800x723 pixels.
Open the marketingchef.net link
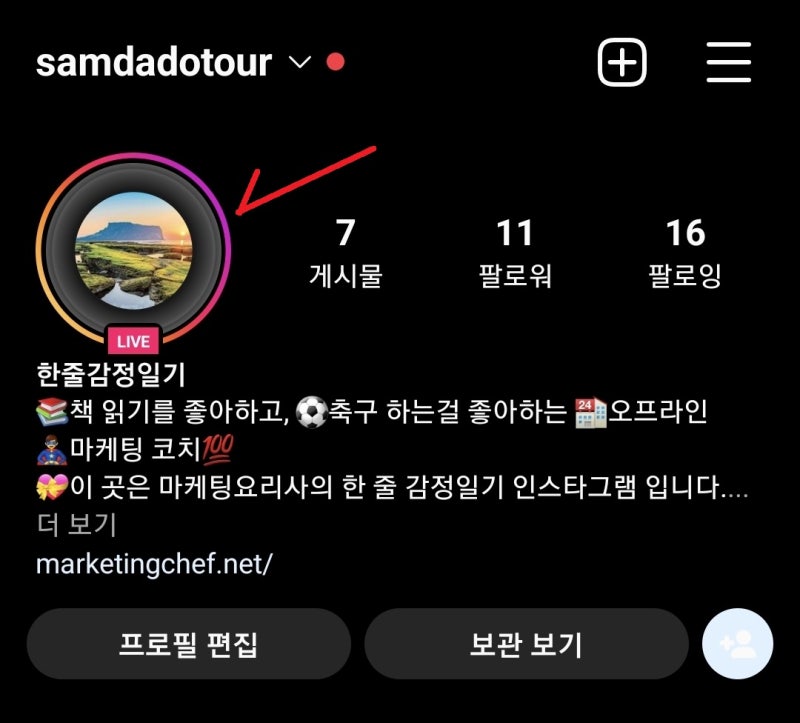point(154,563)
